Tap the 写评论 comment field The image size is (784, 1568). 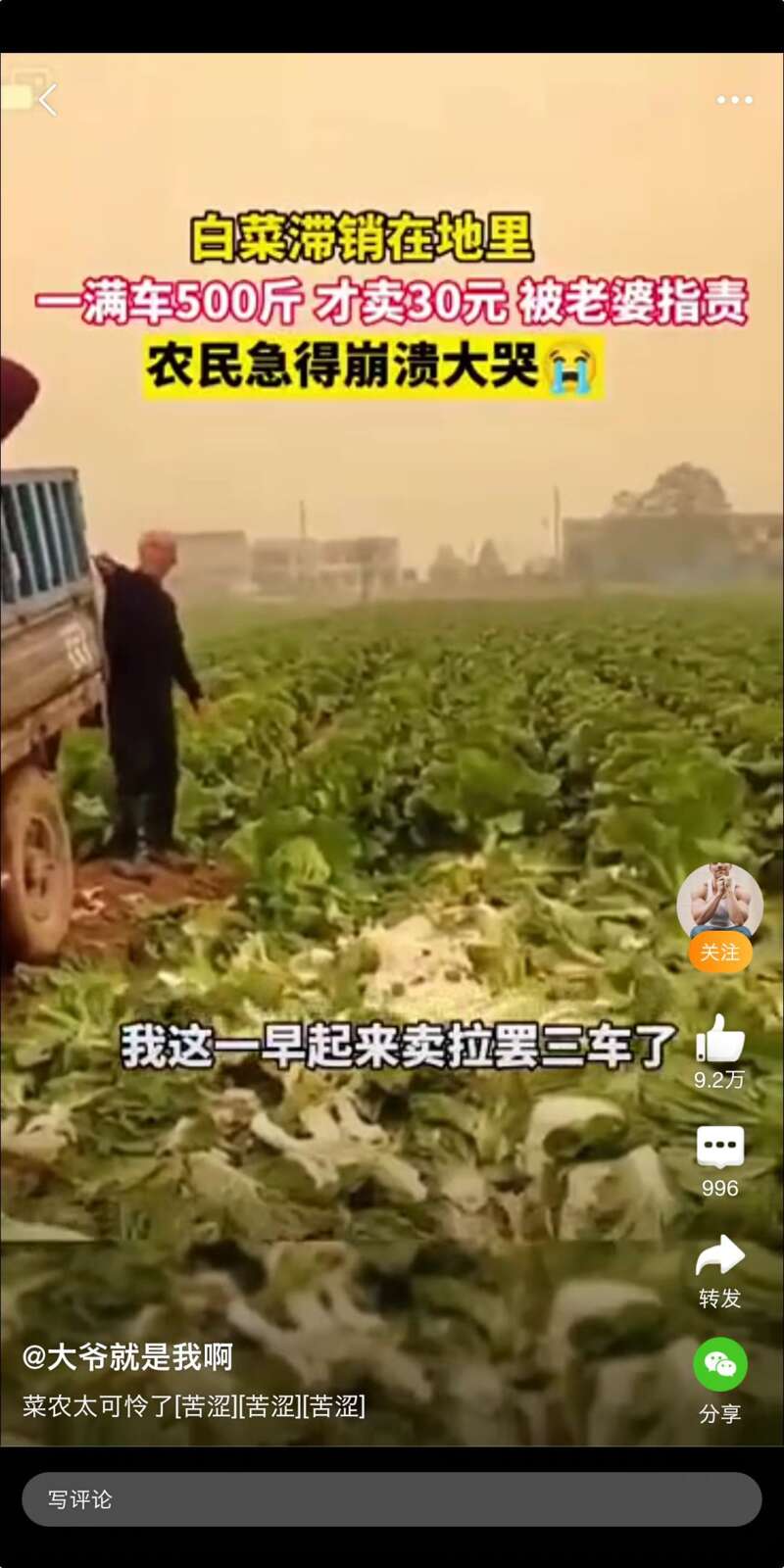[392, 1499]
